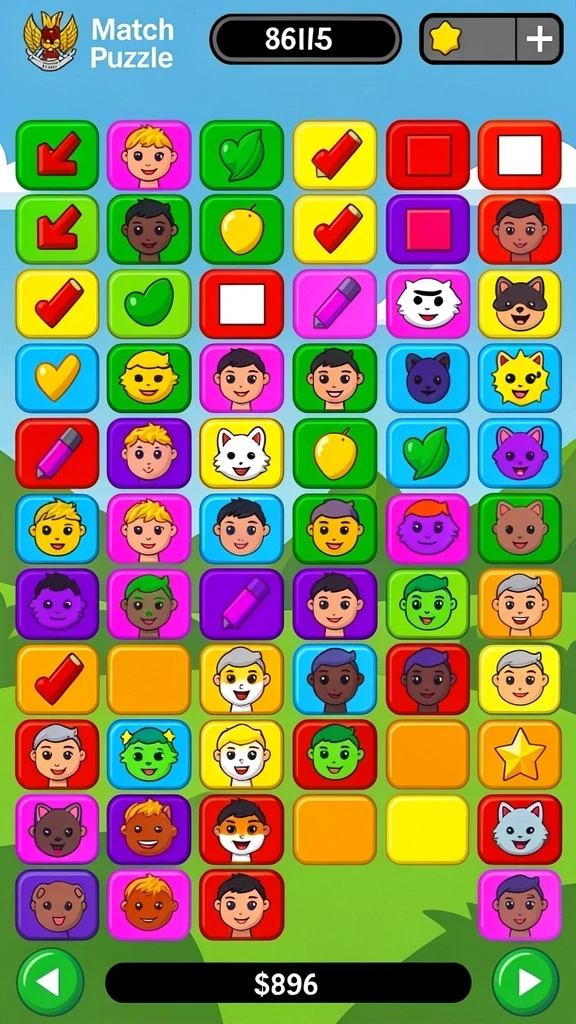
Task: Select the pink square on the purple tile
Action: (428, 229)
